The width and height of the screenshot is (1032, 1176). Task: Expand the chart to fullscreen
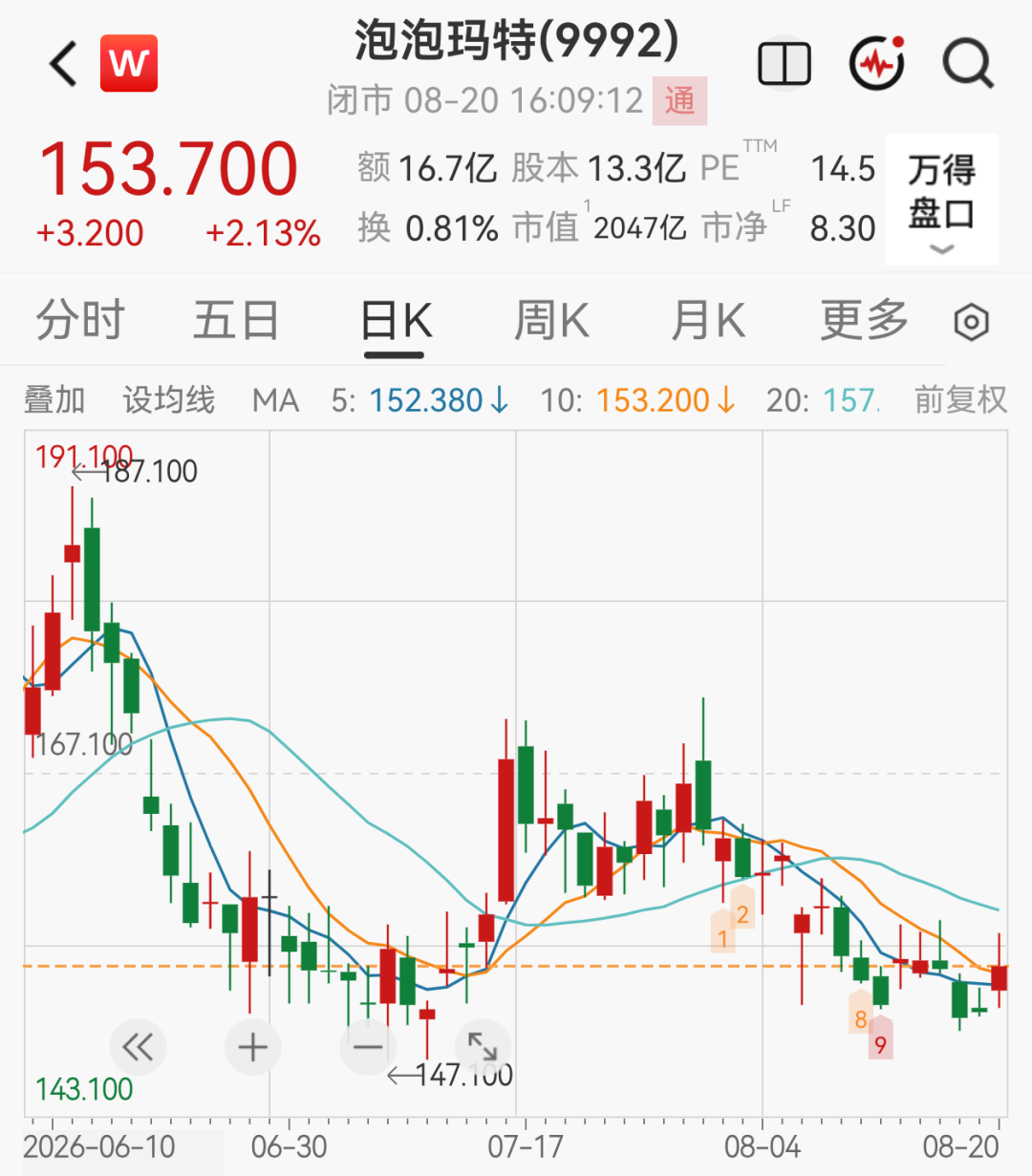(x=483, y=1047)
